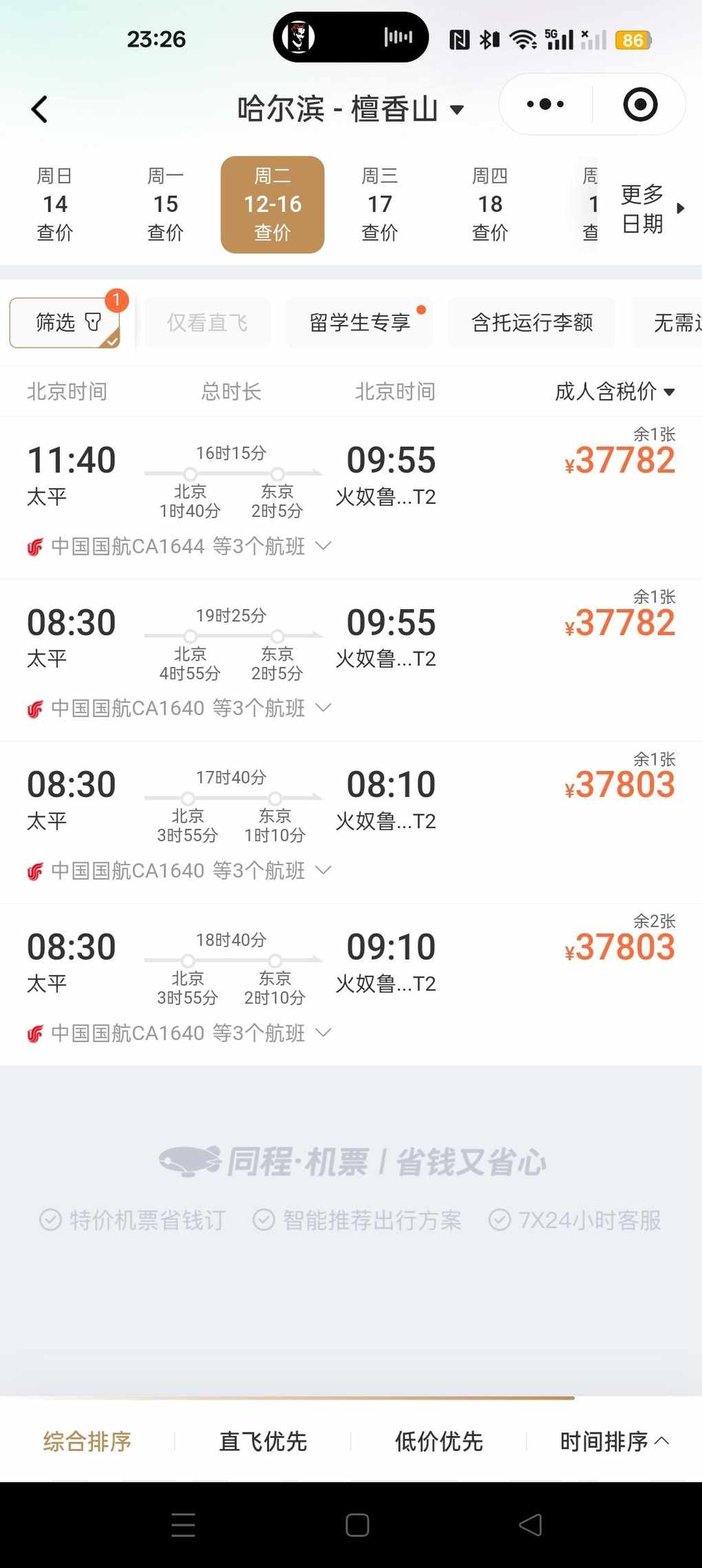Sort results by 低价优先

(x=438, y=1441)
